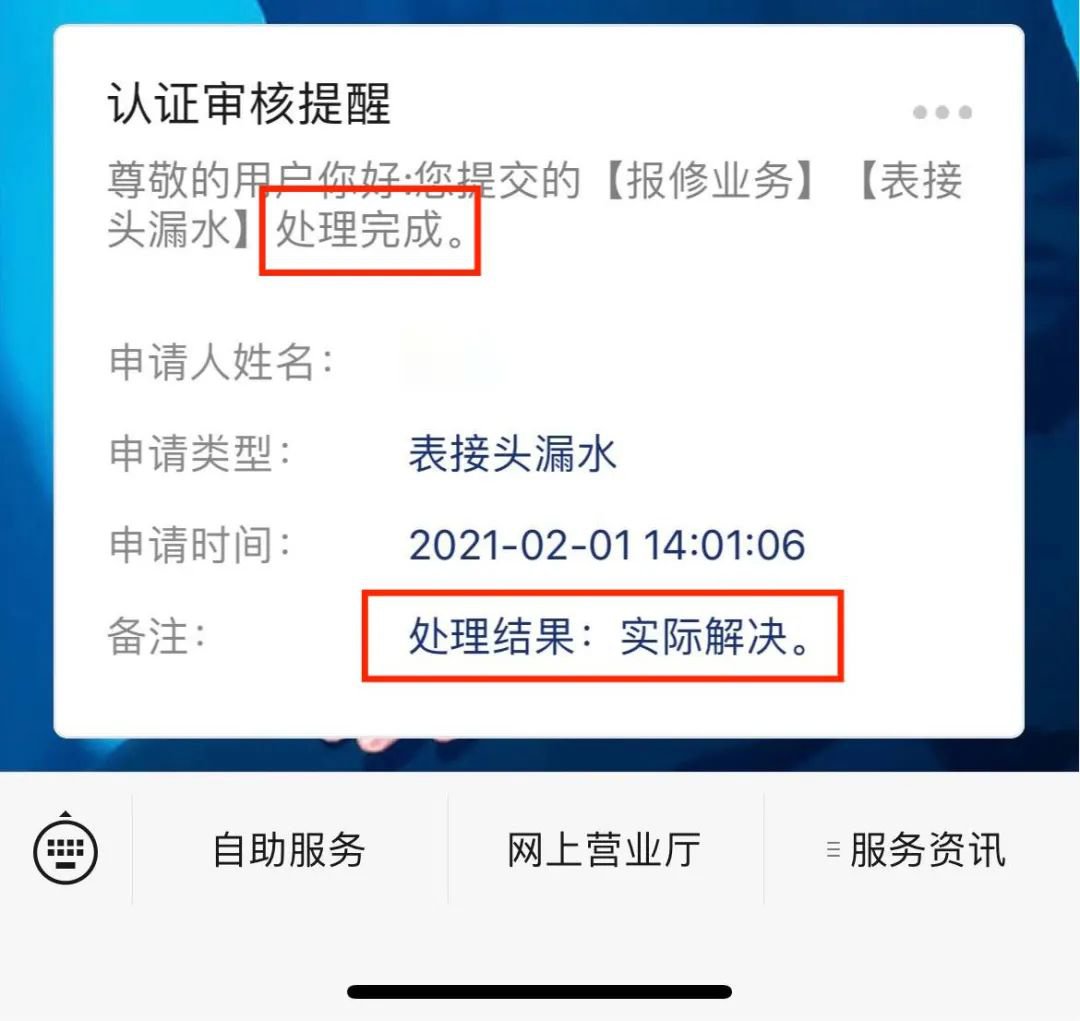Open the 自助服务 menu
Screen dimensions: 1080x1021
coord(289,851)
